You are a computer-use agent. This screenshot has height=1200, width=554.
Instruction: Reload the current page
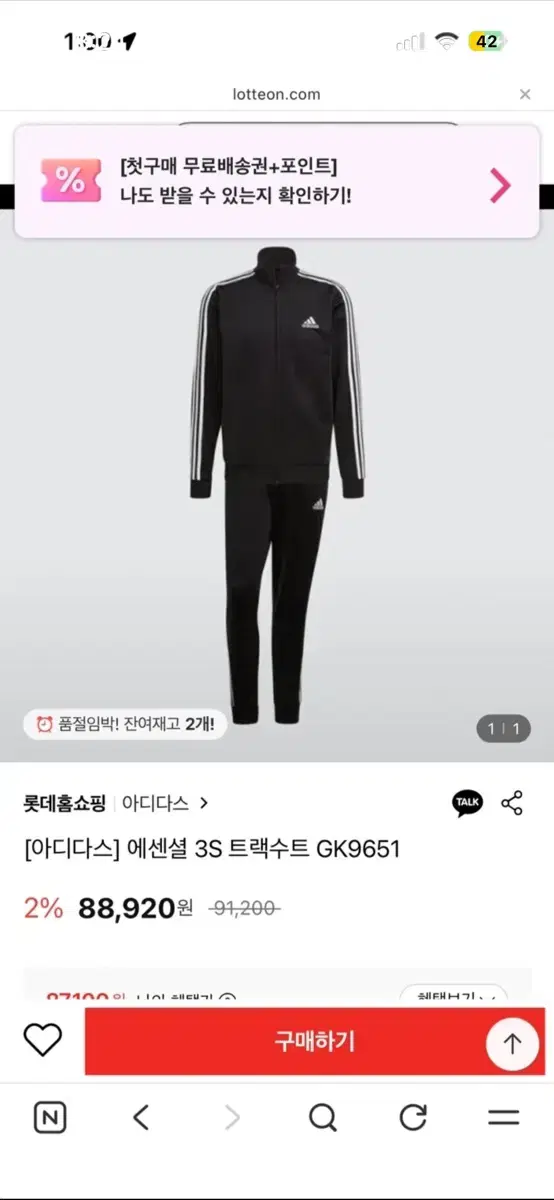413,1117
